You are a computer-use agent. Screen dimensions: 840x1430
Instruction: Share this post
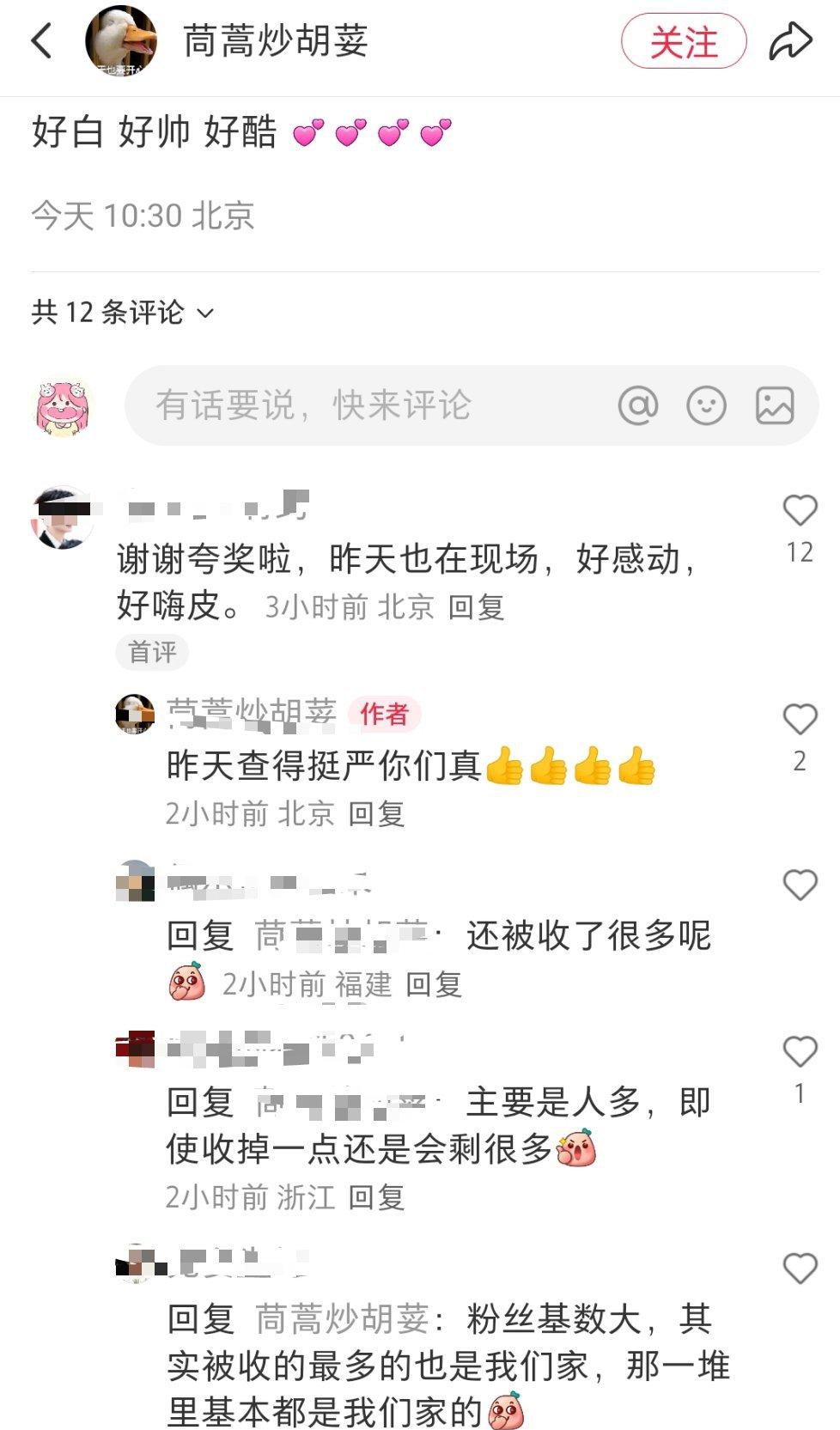pyautogui.click(x=789, y=41)
